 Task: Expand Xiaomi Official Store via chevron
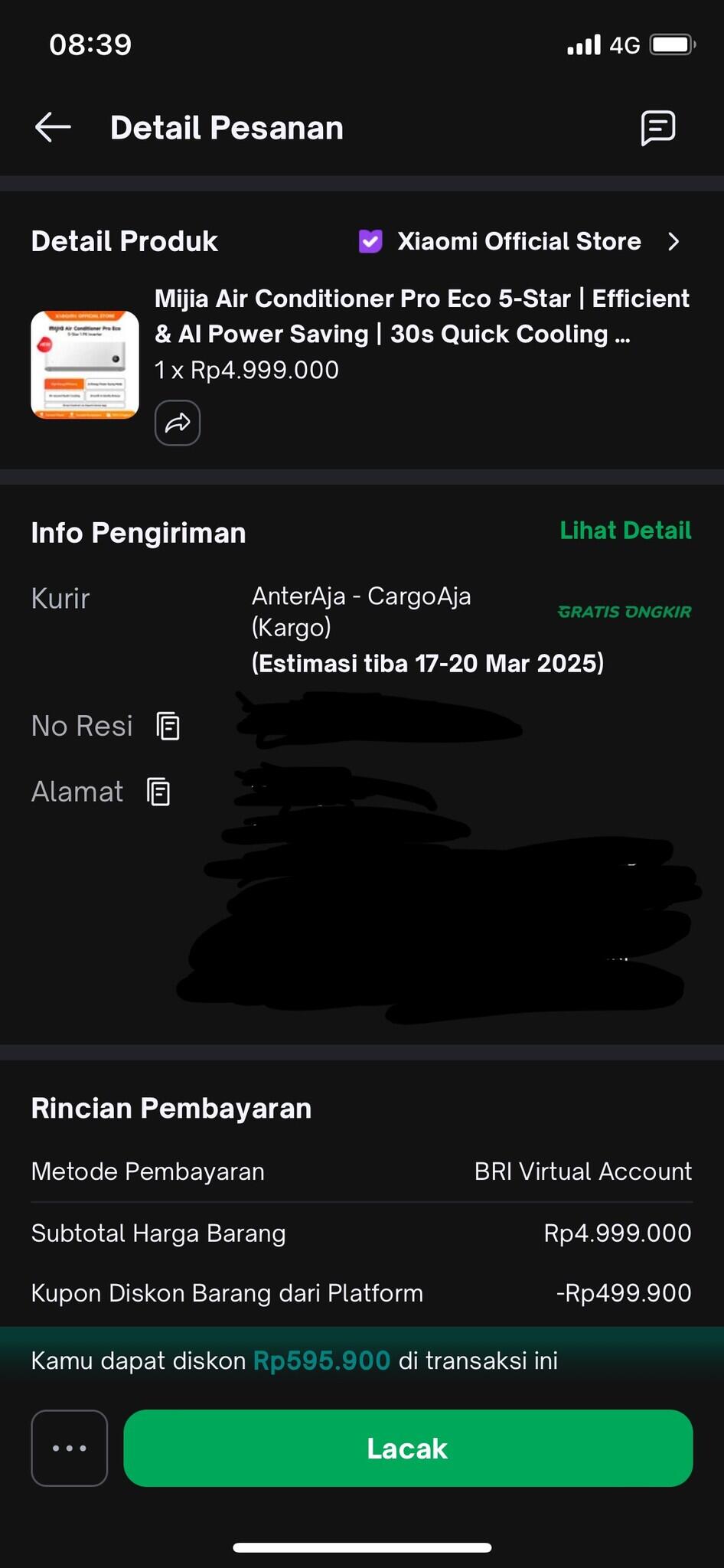tap(674, 241)
